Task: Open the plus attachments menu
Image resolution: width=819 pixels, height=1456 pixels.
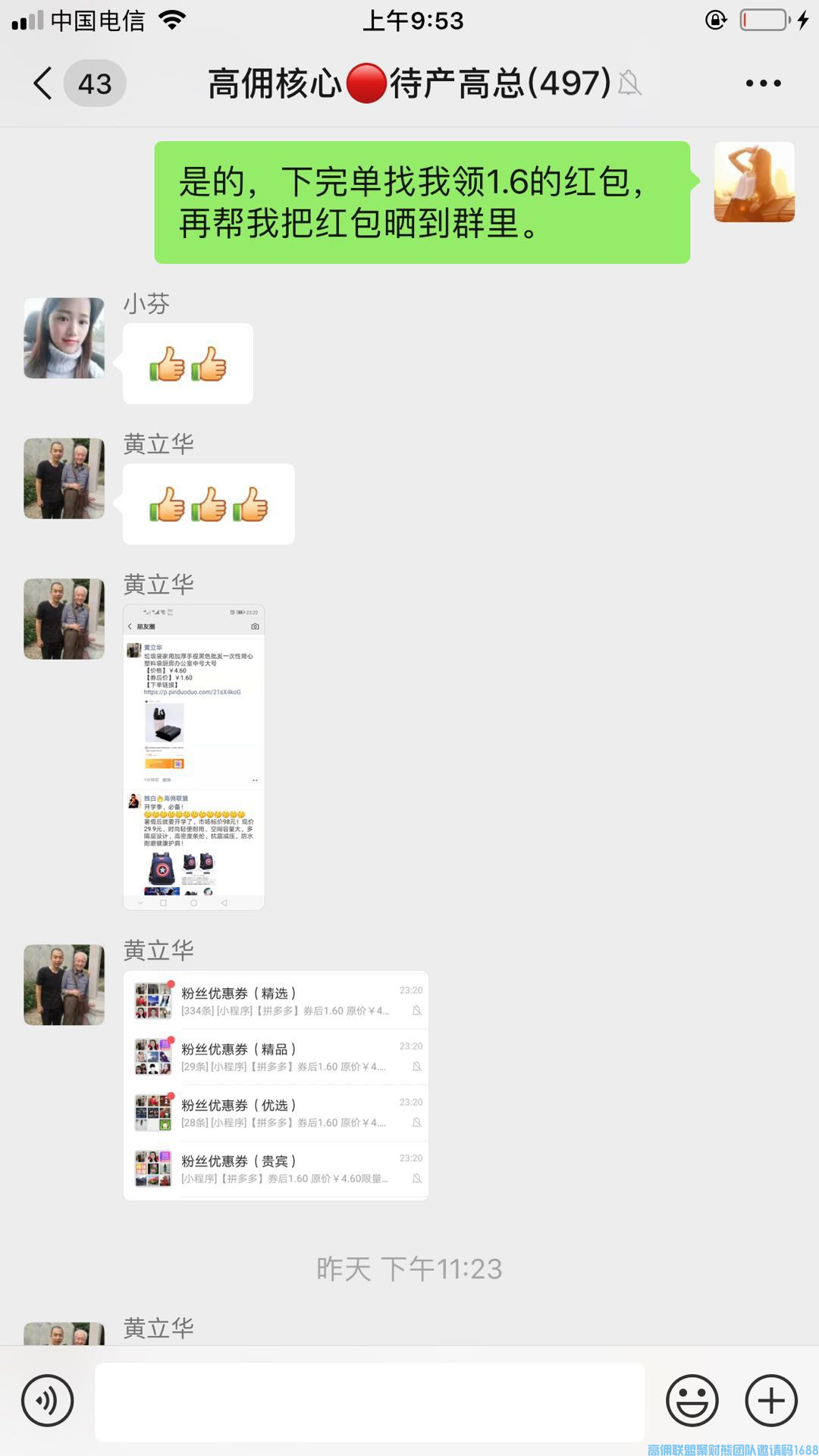Action: tap(770, 1401)
